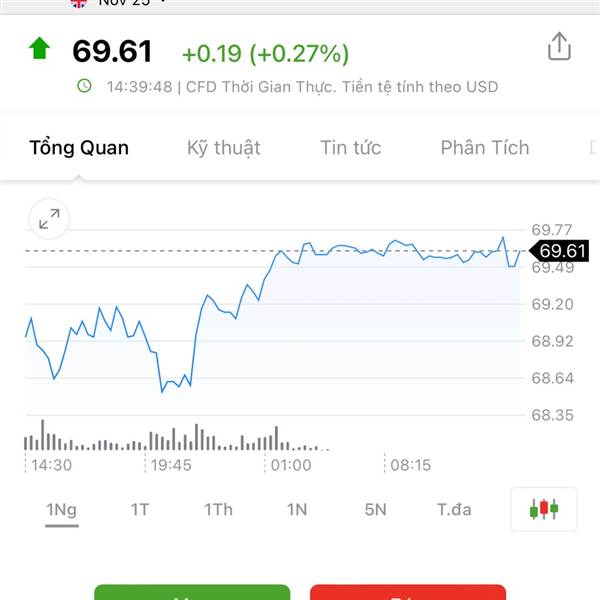This screenshot has height=600, width=600.
Task: Open the Kỹ thuật tab
Action: pyautogui.click(x=223, y=148)
